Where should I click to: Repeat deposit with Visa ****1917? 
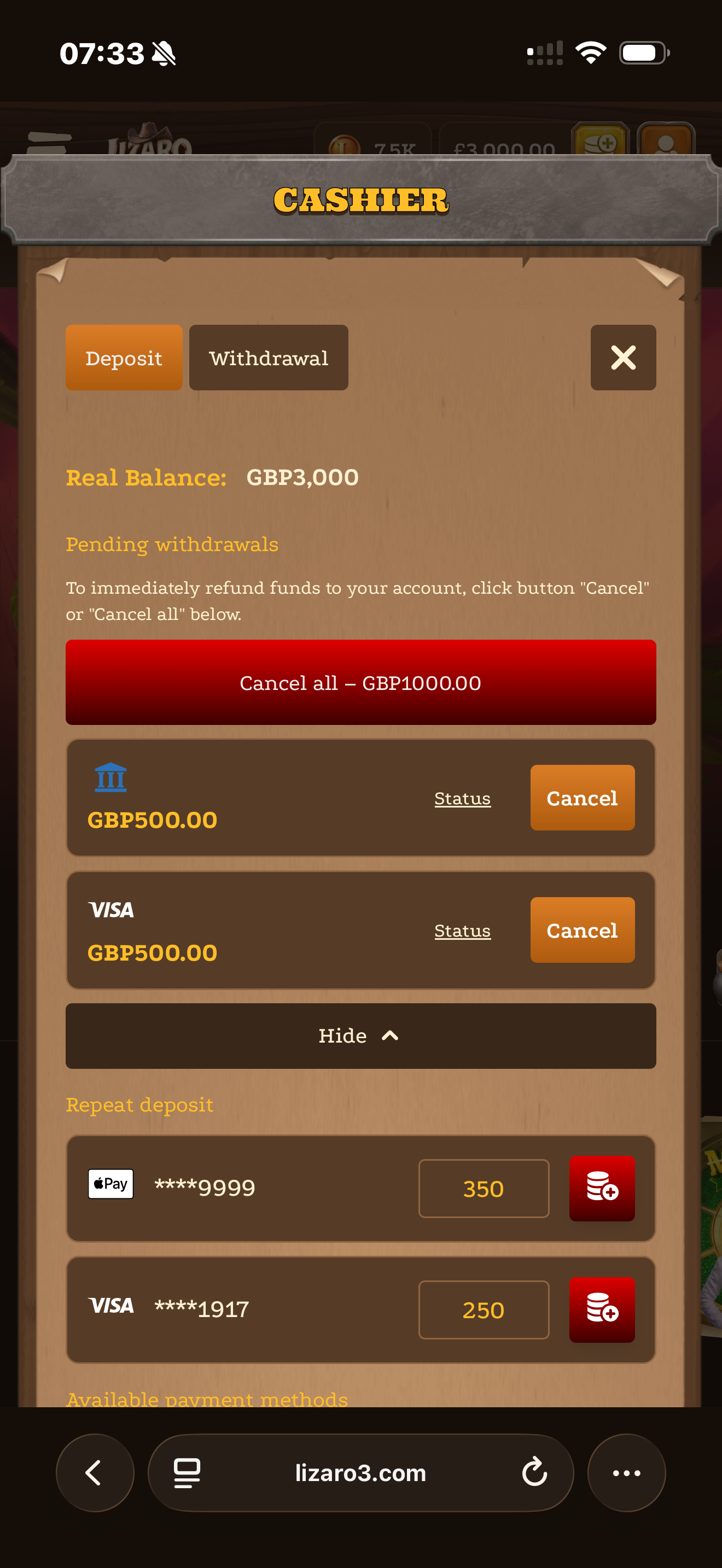point(602,1309)
